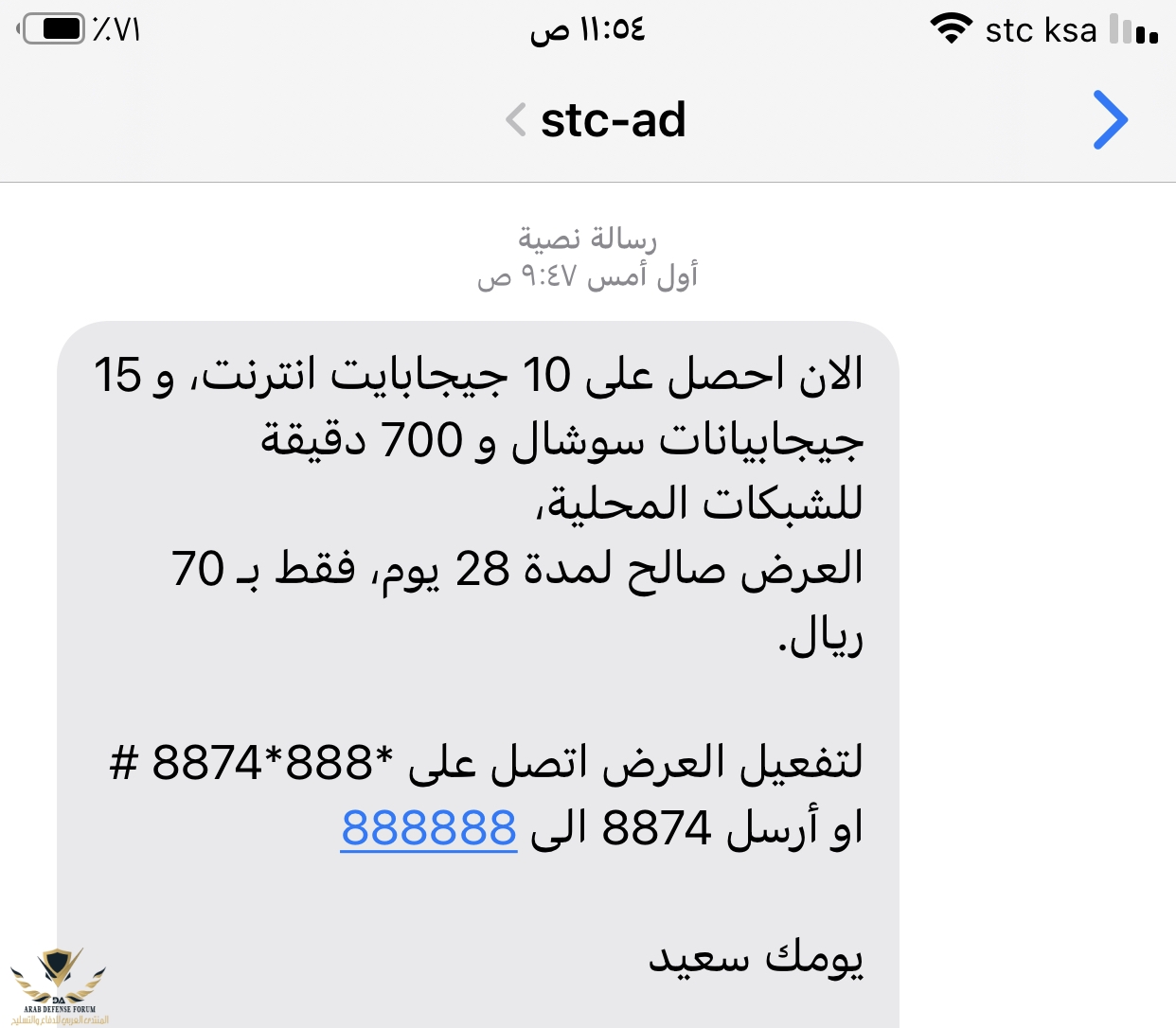The height and width of the screenshot is (1028, 1176).
Task: Tap the 888888 number link
Action: (x=429, y=828)
